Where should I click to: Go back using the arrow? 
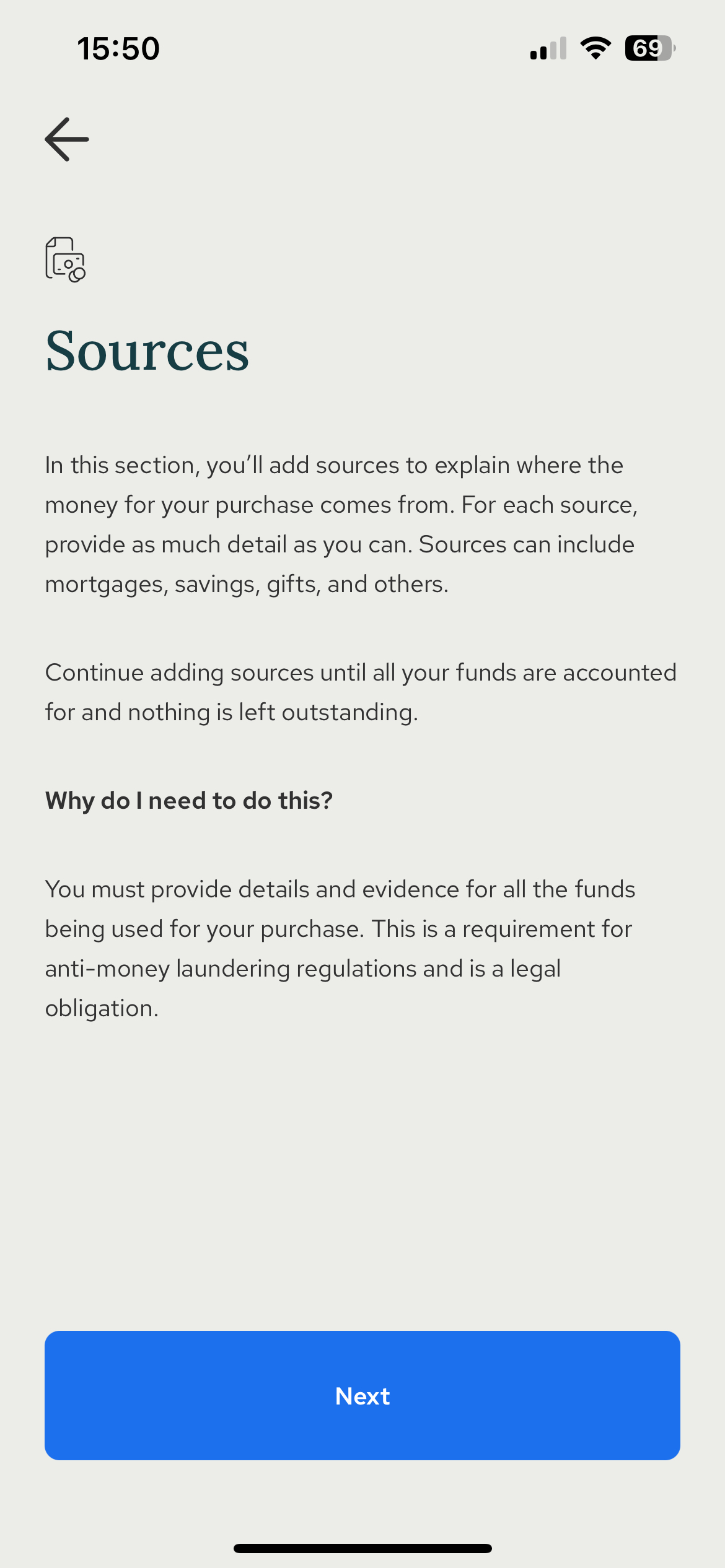click(x=67, y=139)
